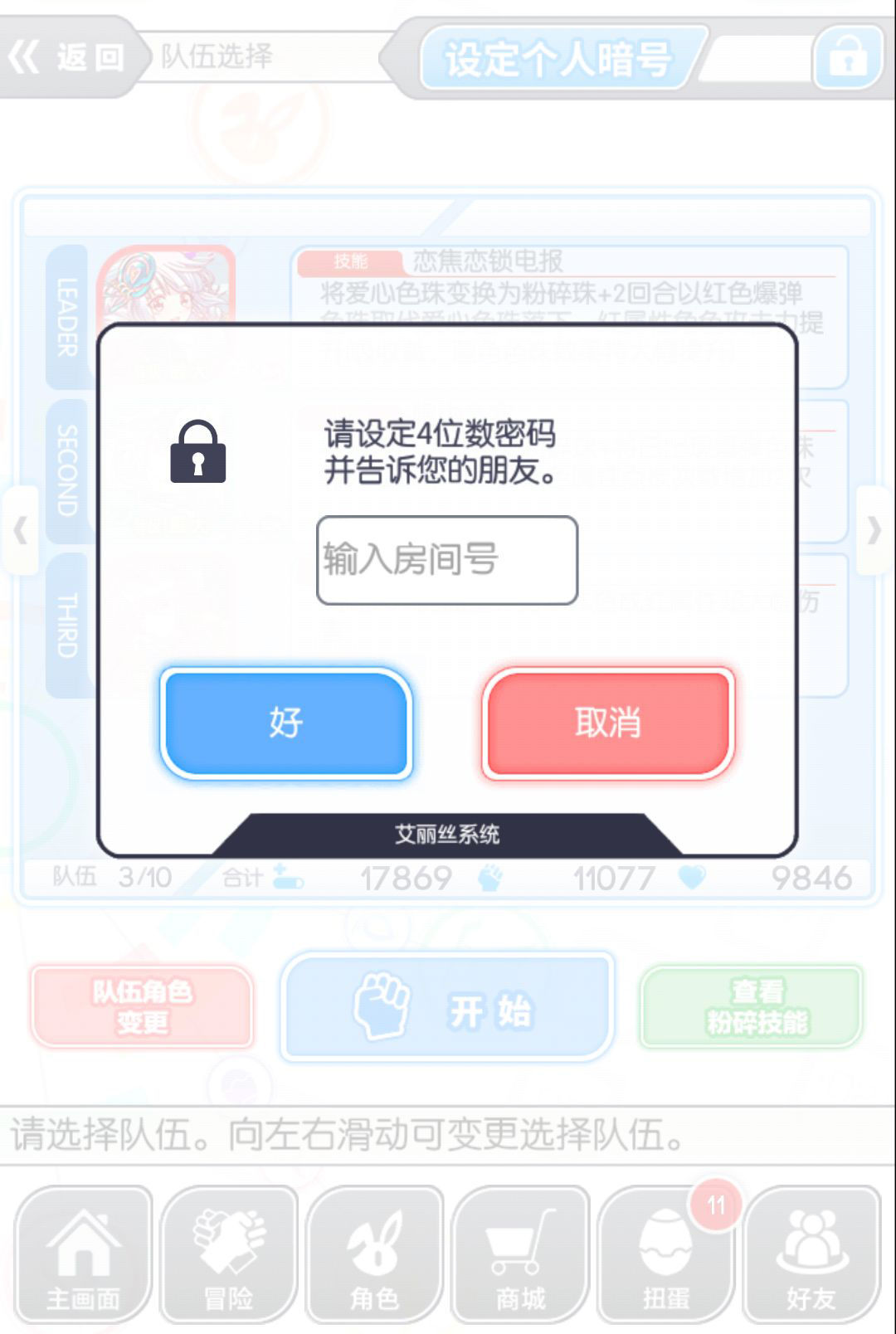This screenshot has width=896, height=1334.
Task: Tap the 输入房间号 password input field
Action: click(446, 560)
